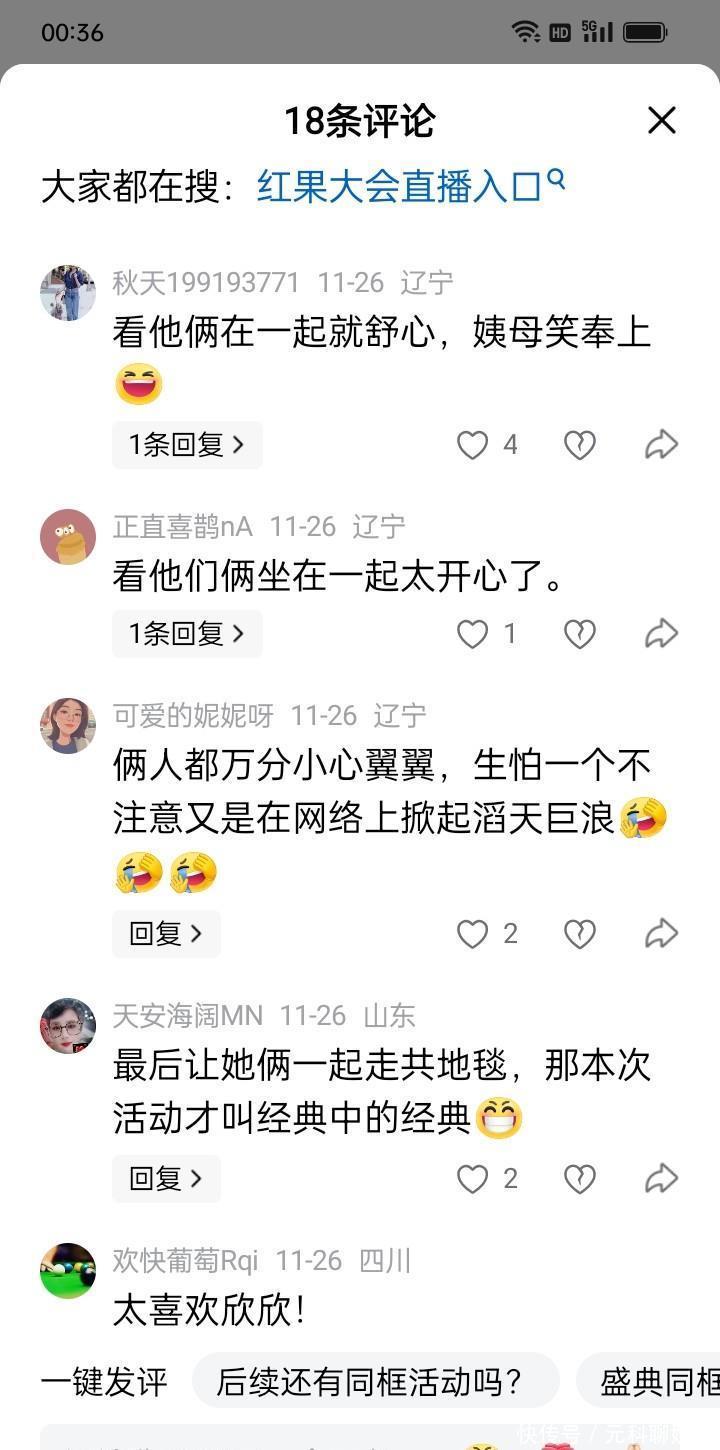Like 秋天199193771's comment

(x=473, y=445)
